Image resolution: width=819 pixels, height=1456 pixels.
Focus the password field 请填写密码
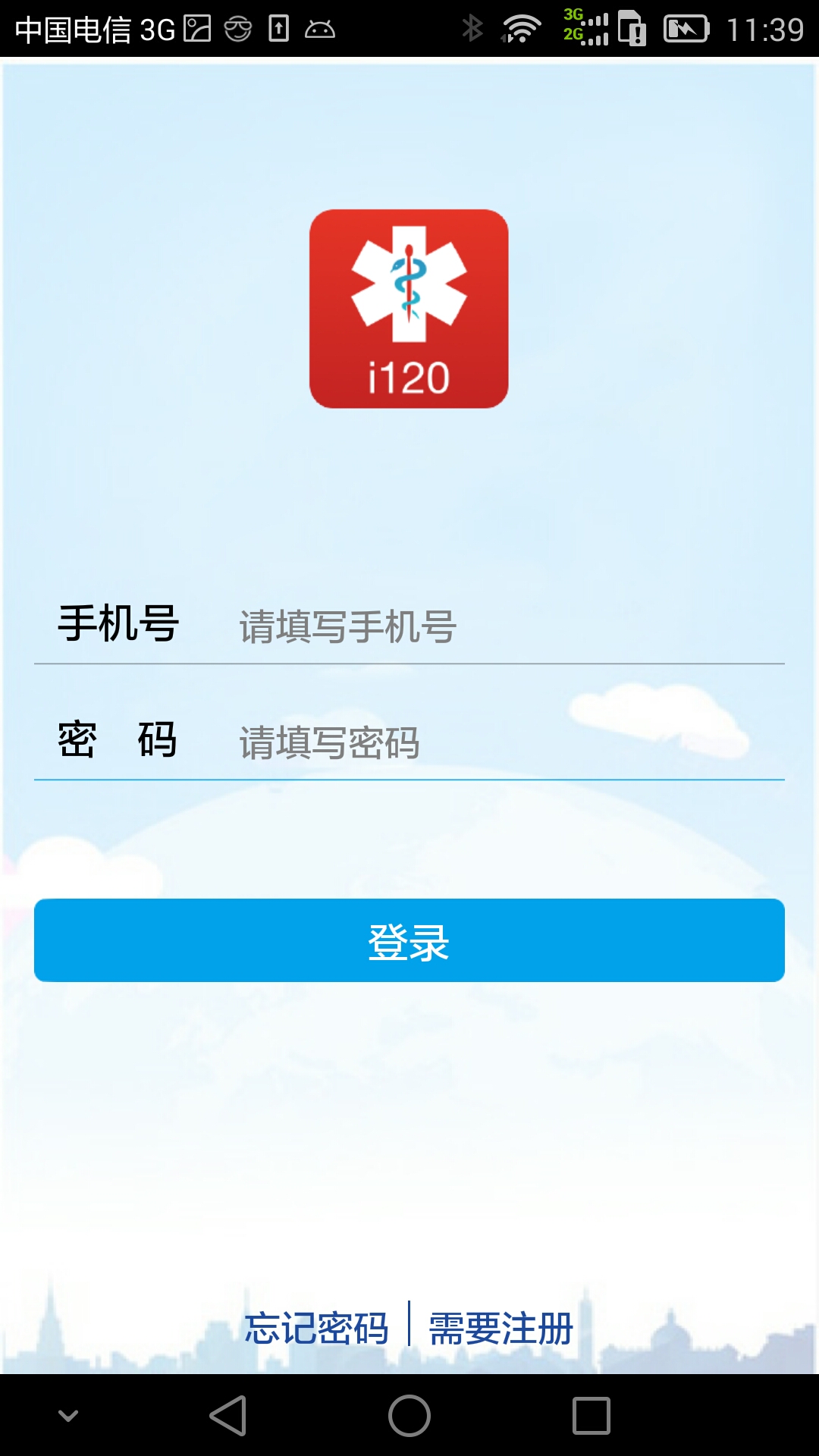pos(500,742)
